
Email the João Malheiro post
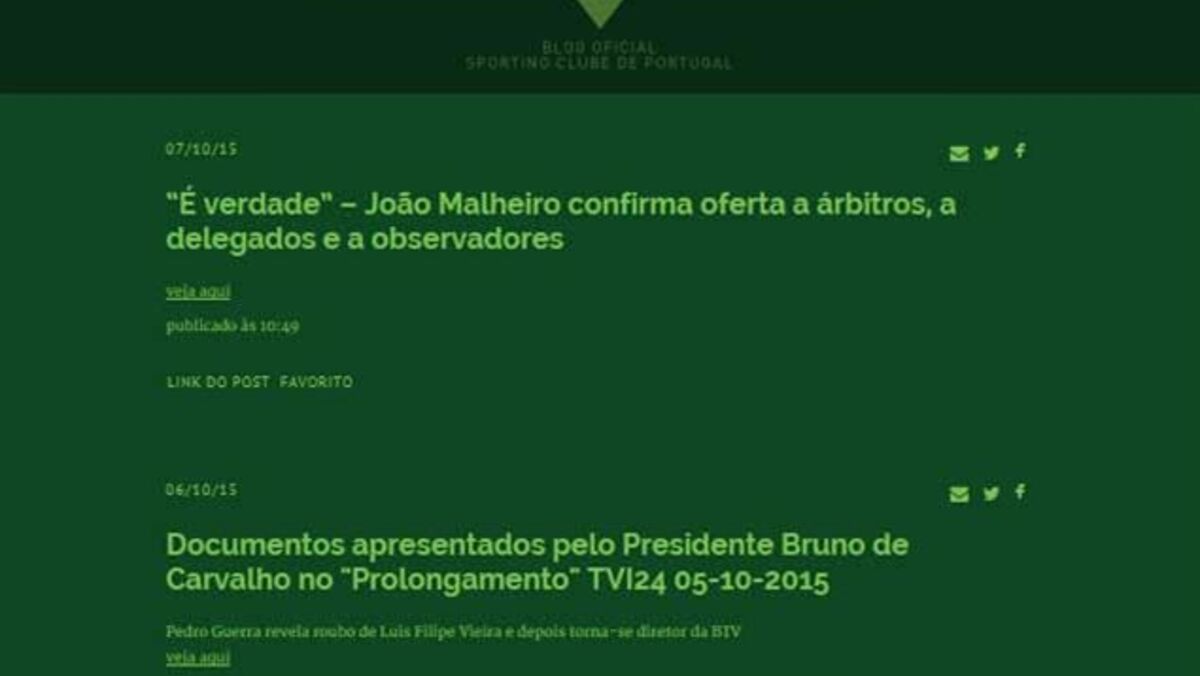959,153
